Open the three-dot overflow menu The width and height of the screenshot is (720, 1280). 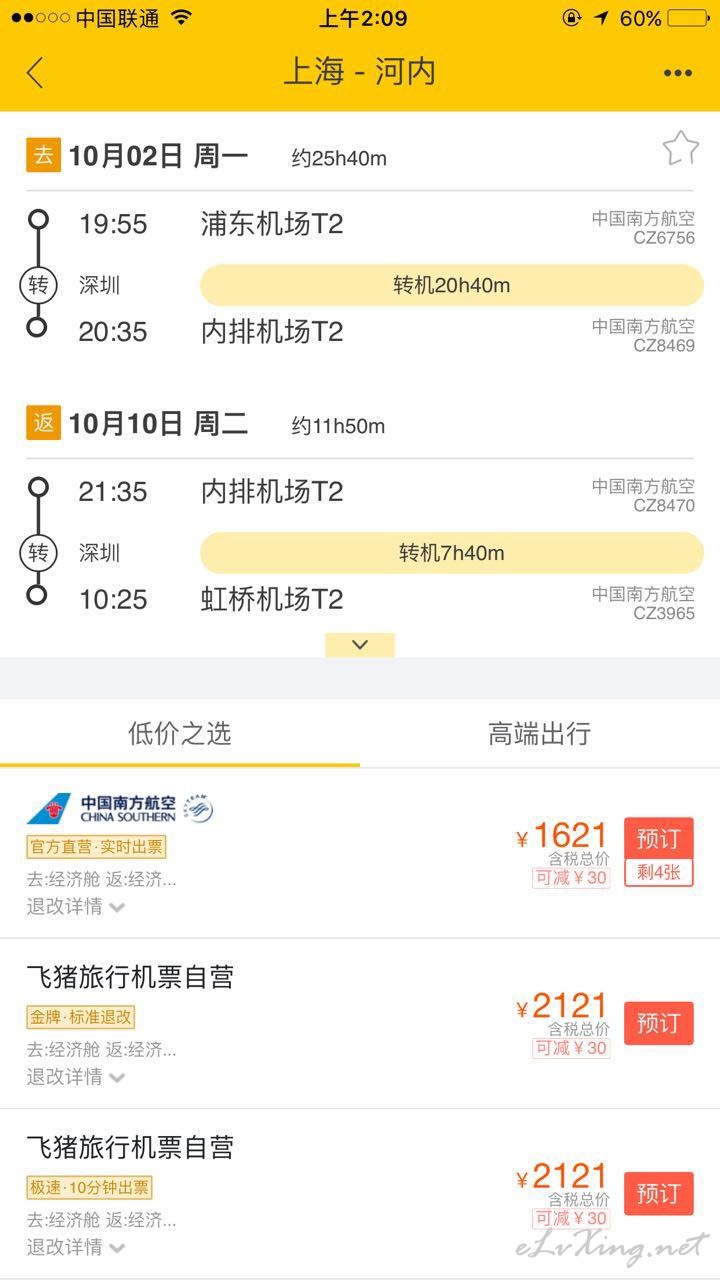(x=678, y=73)
